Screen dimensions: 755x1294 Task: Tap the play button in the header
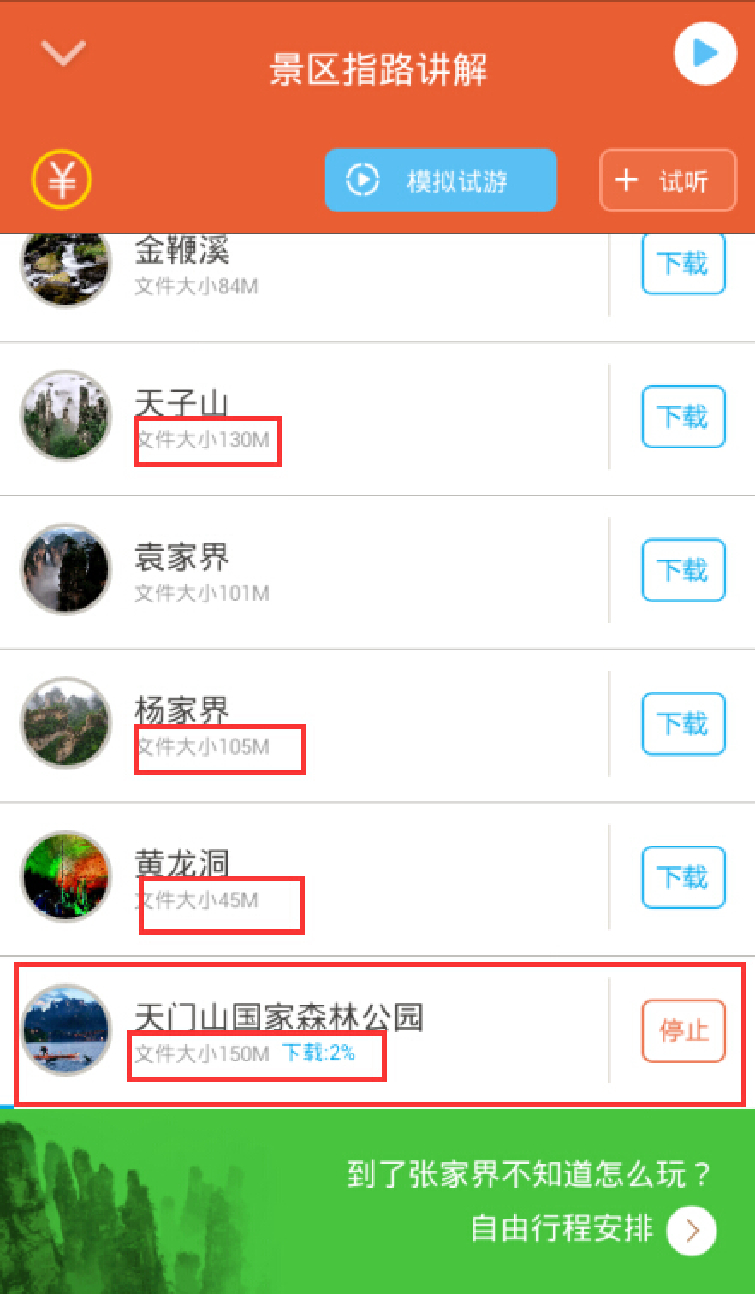705,54
